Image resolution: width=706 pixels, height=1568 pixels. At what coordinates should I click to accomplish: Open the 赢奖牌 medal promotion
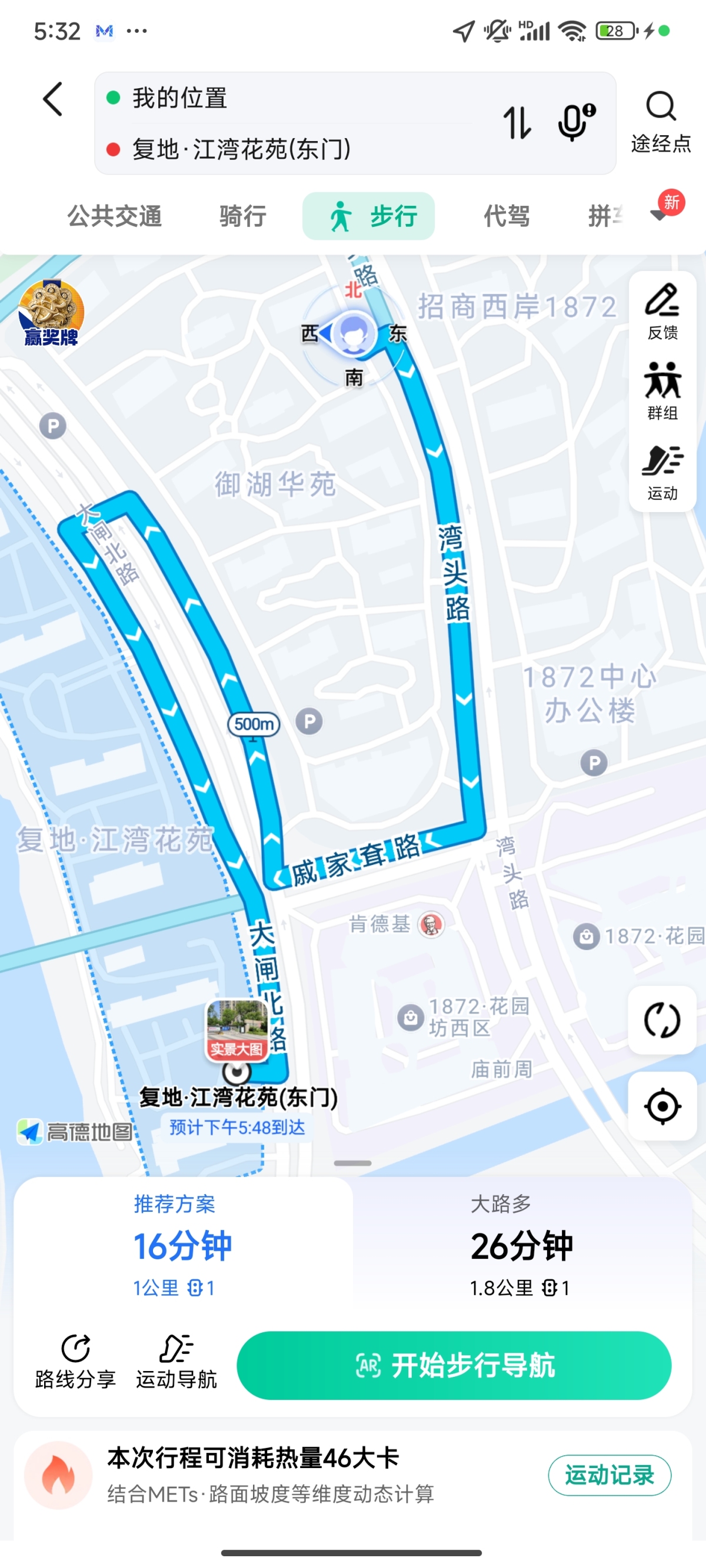point(51,313)
